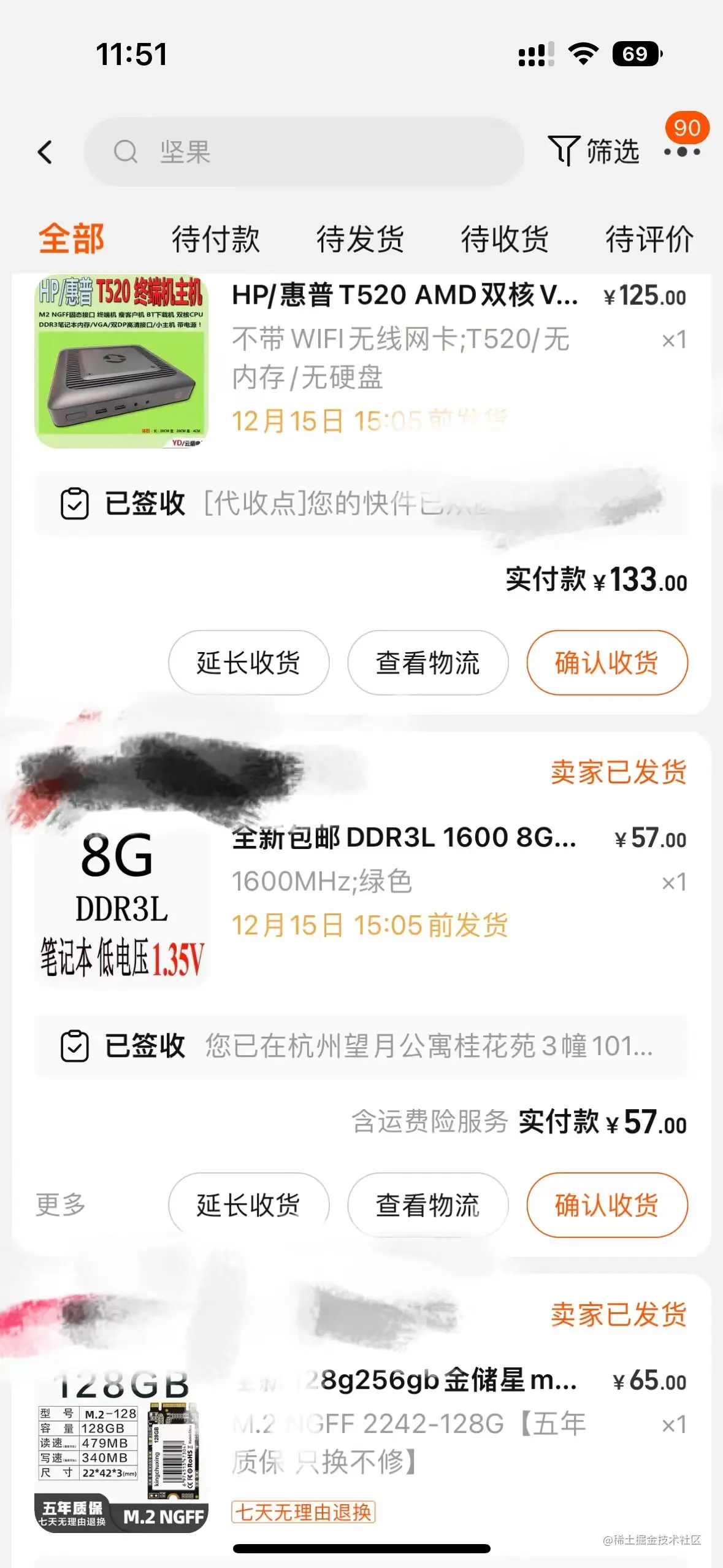This screenshot has height=1568, width=723.
Task: View the 待评价 tab
Action: pyautogui.click(x=649, y=239)
